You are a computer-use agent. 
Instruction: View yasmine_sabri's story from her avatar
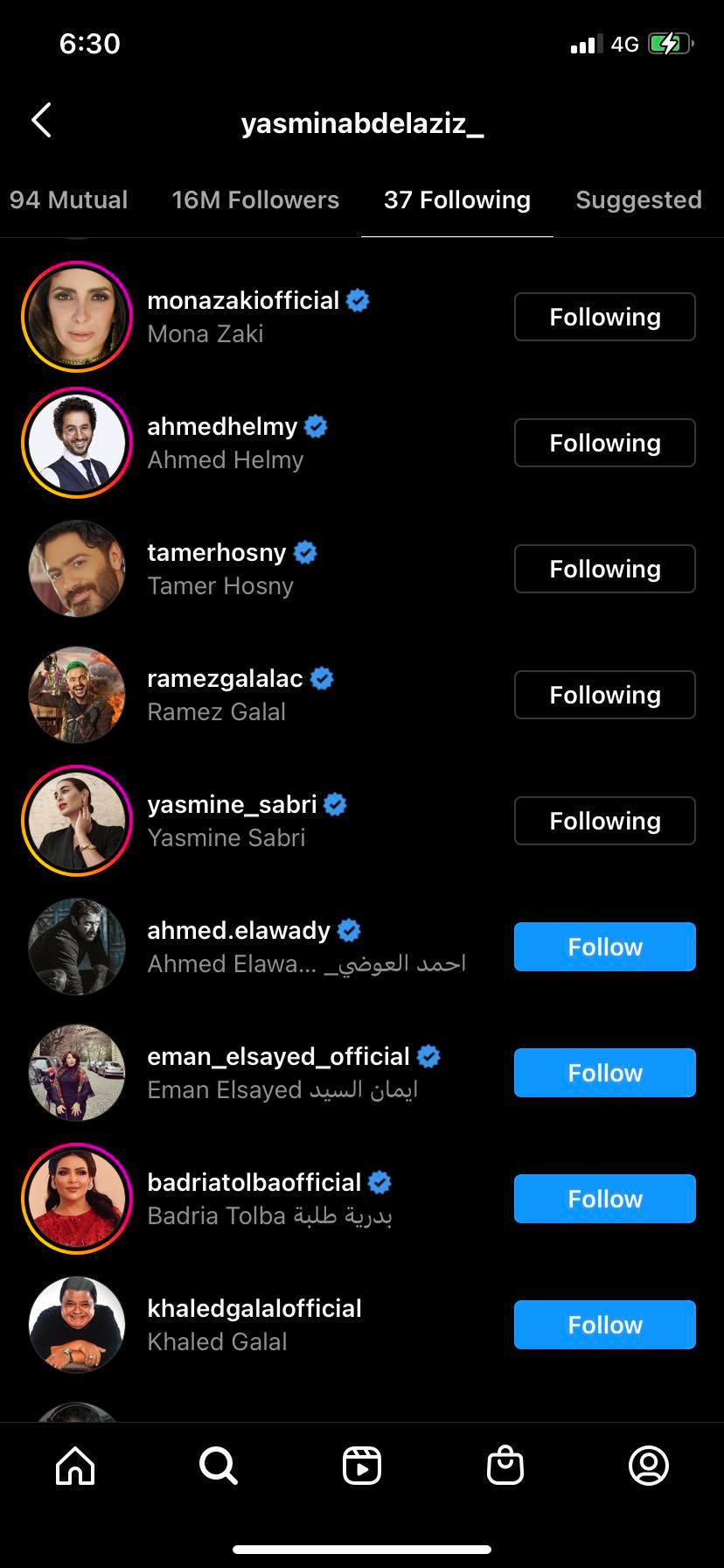(x=77, y=821)
